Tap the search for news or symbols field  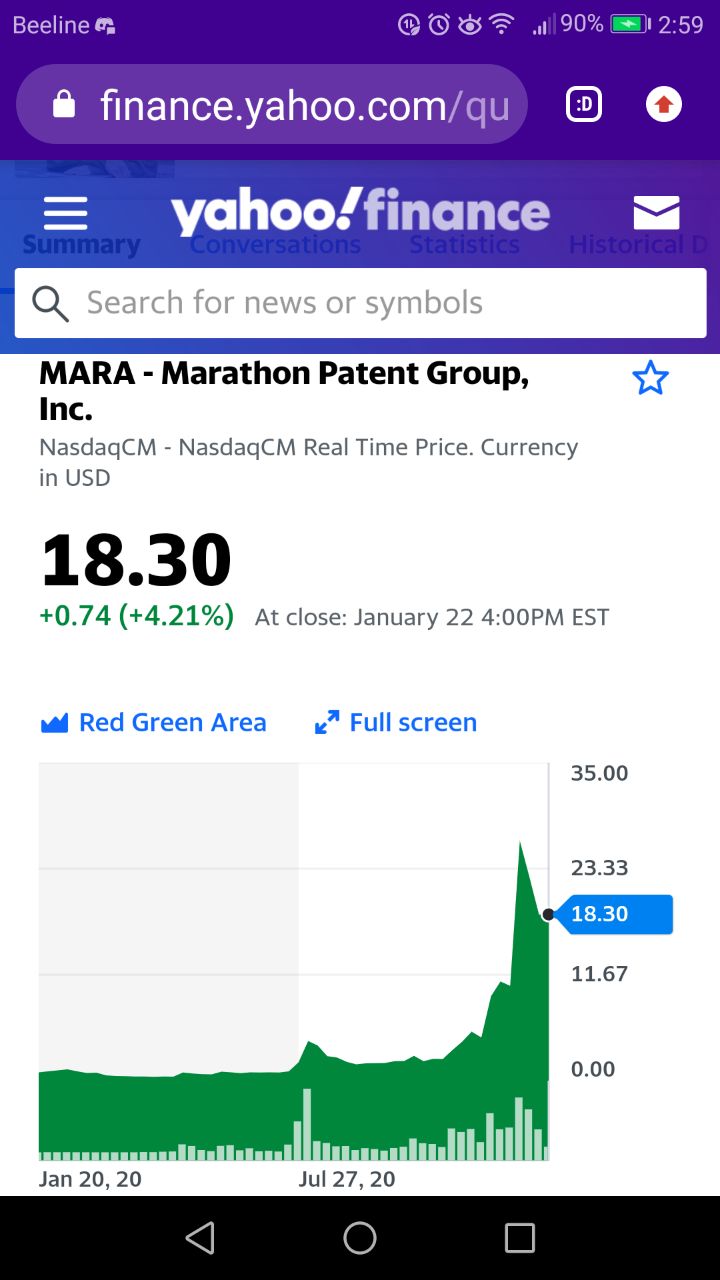tap(360, 303)
